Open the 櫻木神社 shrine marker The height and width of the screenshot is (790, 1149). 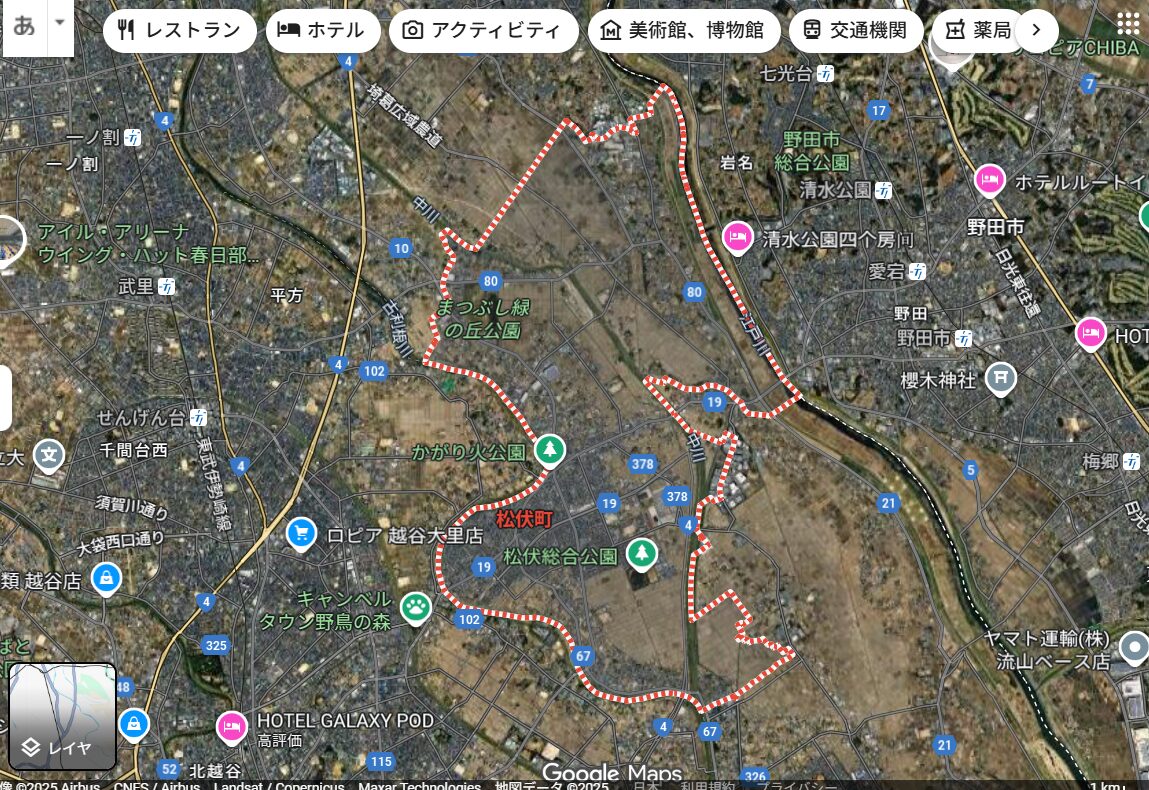click(x=1000, y=379)
